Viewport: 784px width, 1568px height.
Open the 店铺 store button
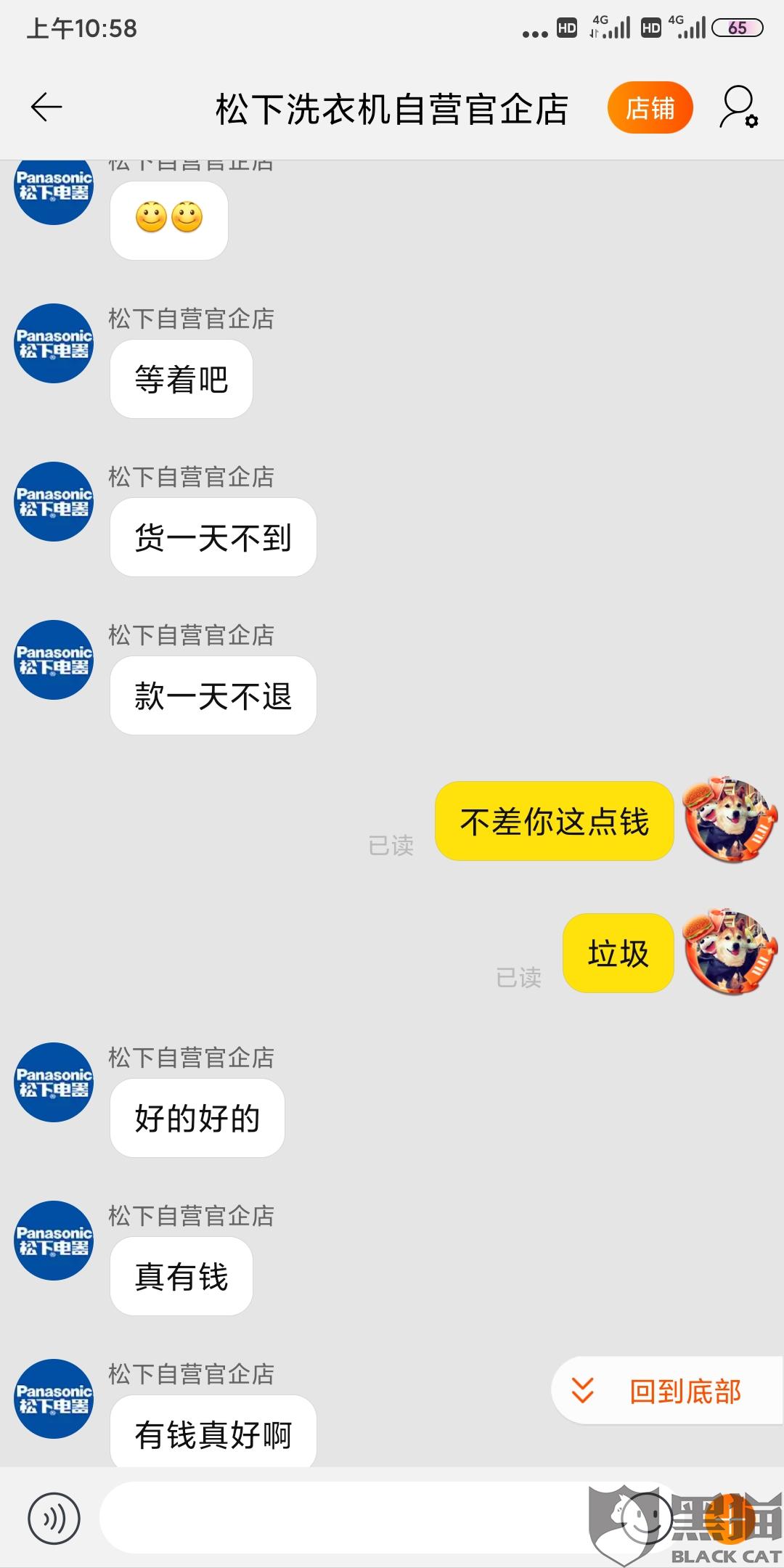tap(650, 108)
